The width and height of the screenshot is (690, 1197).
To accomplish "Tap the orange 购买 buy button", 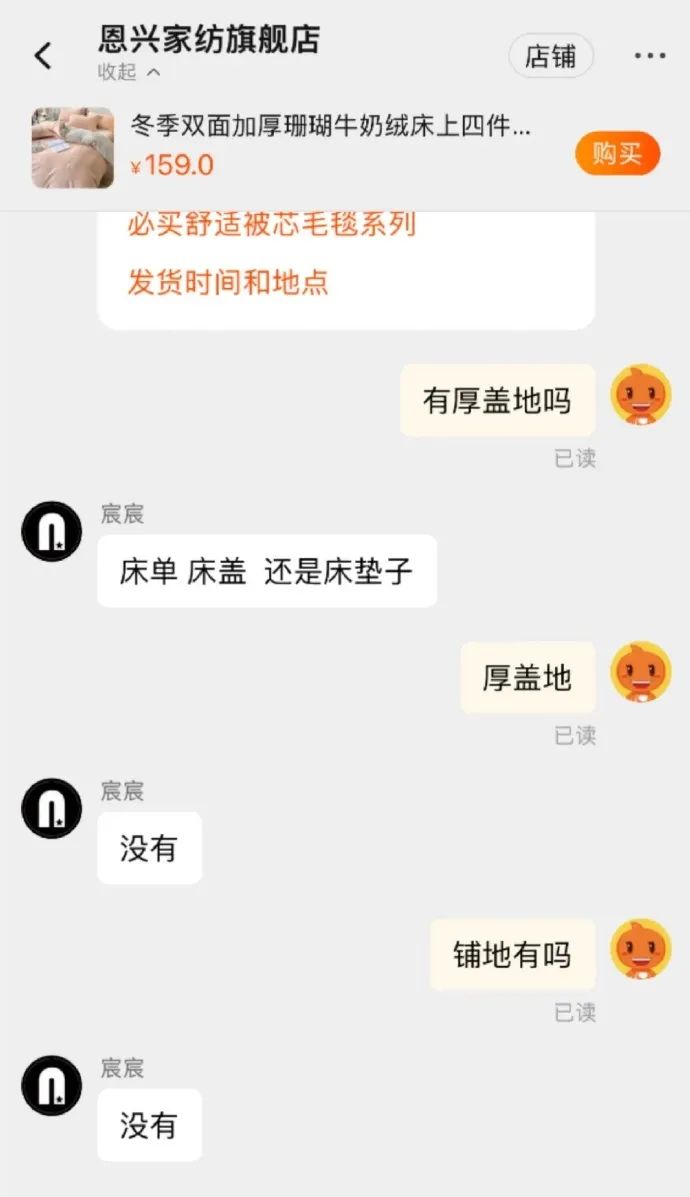I will click(617, 153).
